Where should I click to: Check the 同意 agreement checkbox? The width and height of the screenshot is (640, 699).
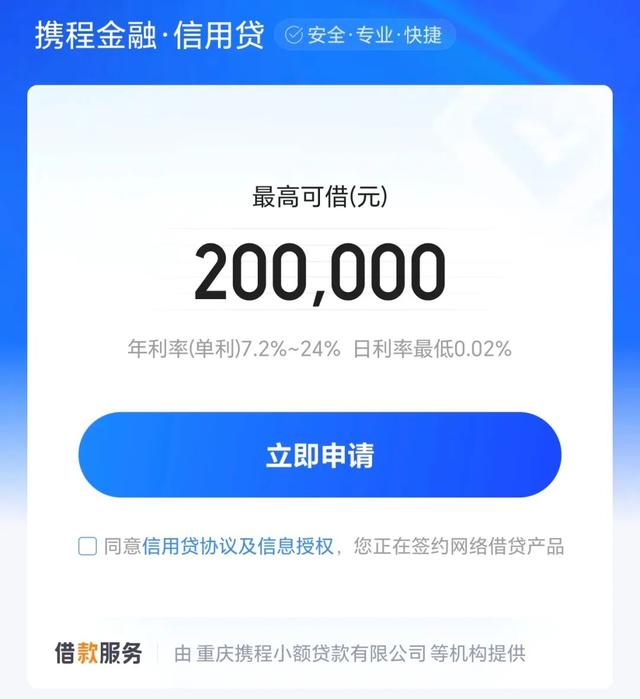[88, 546]
